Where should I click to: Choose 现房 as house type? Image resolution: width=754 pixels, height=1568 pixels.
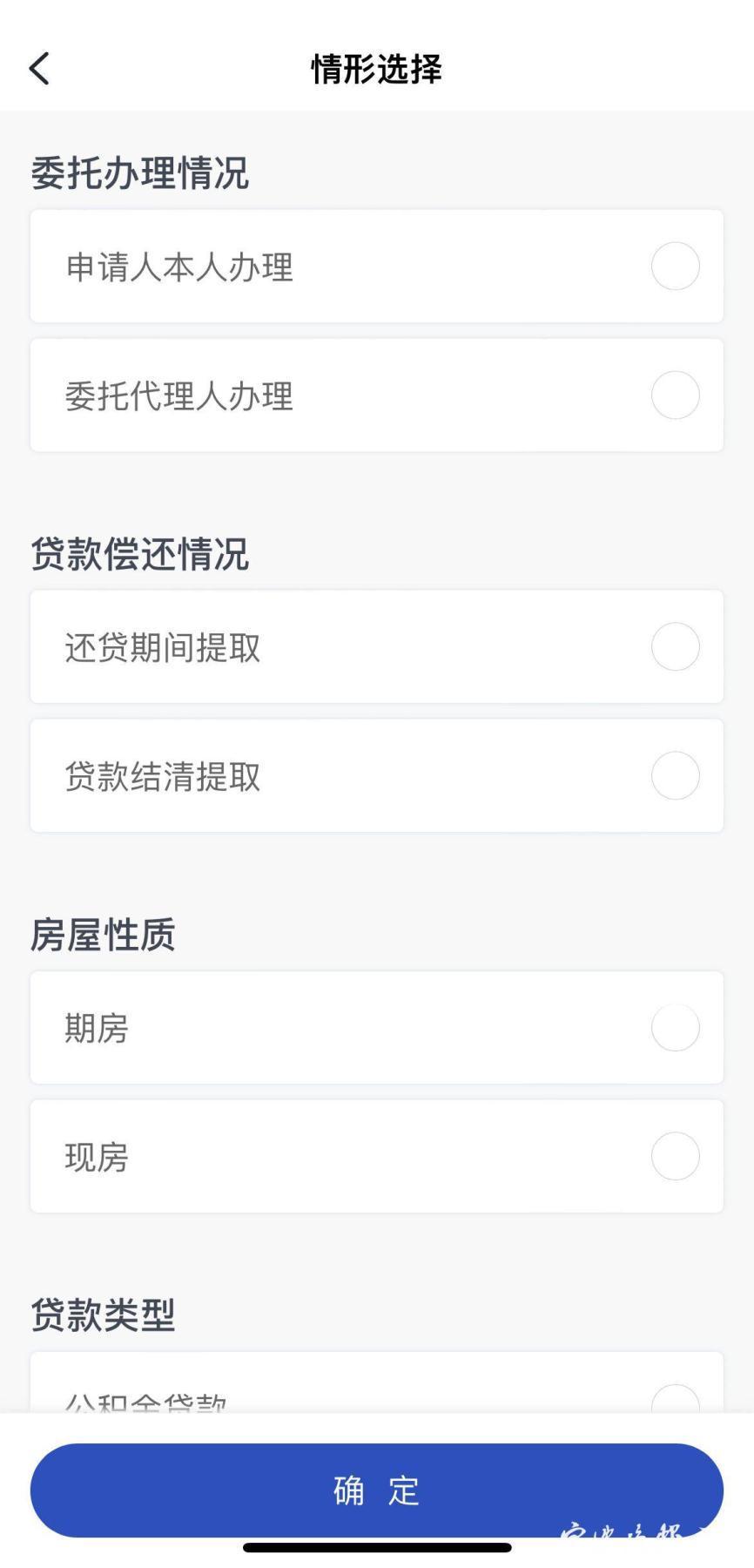[675, 1157]
